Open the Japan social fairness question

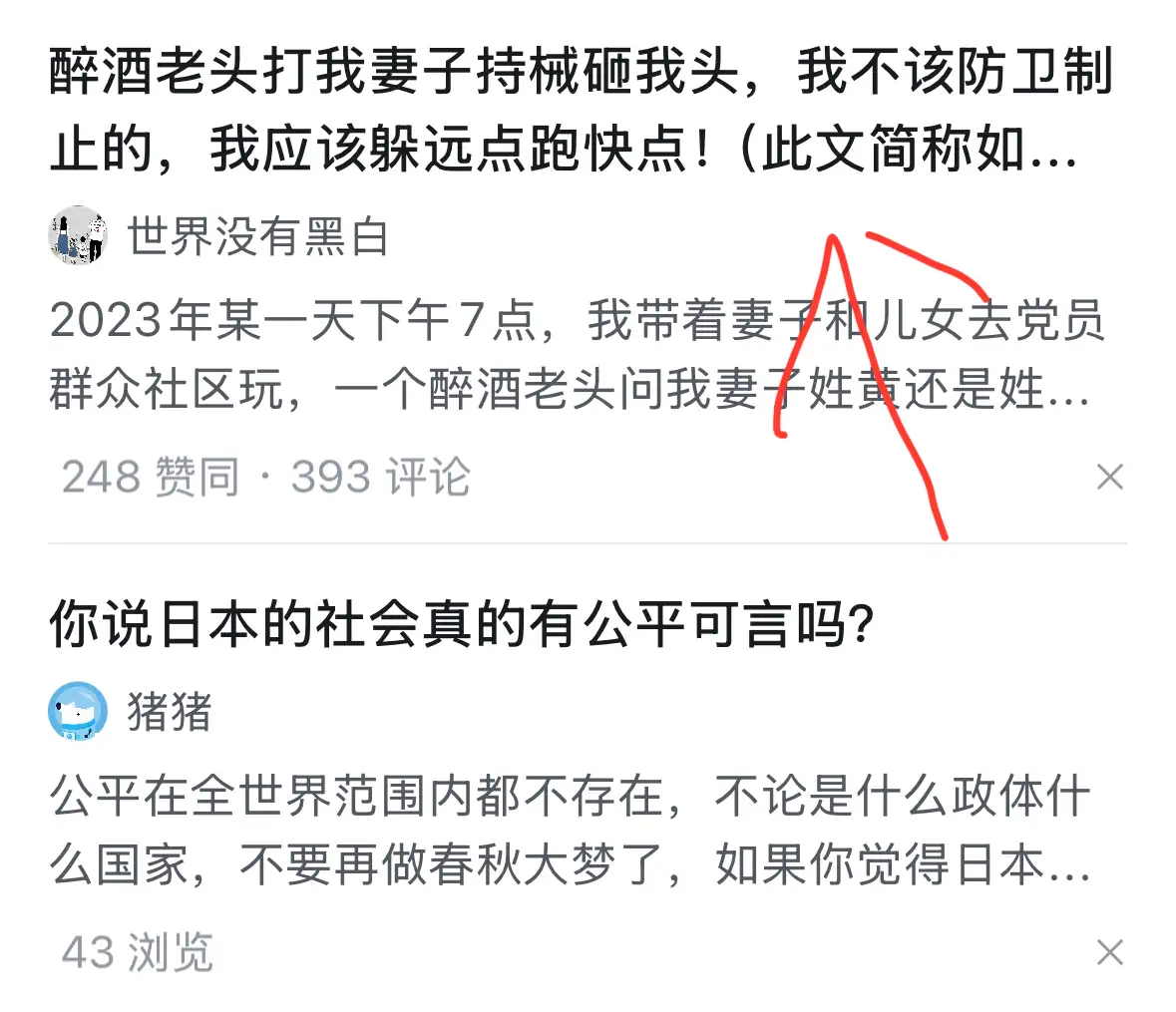461,626
